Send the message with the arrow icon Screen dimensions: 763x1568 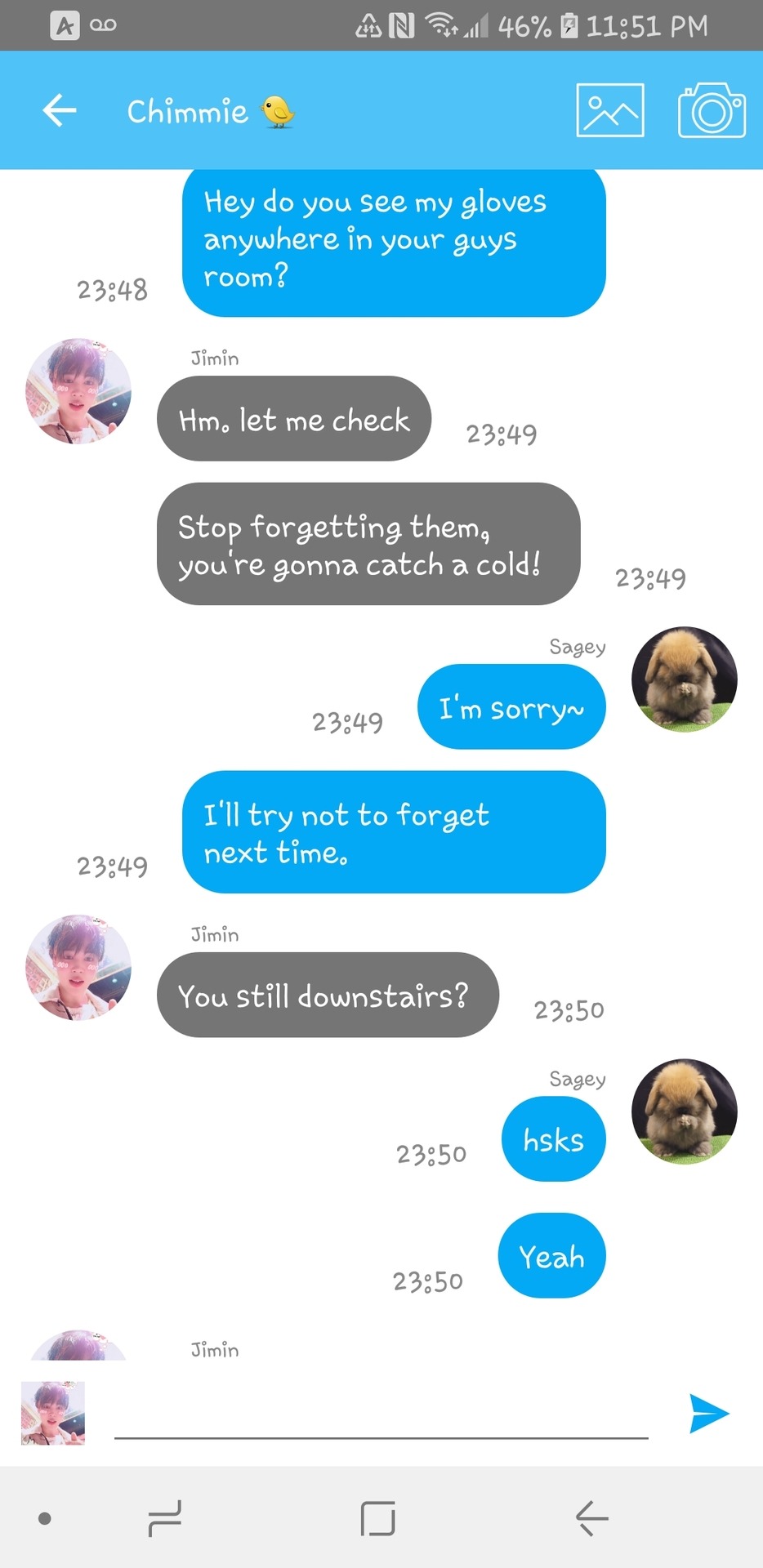708,1414
